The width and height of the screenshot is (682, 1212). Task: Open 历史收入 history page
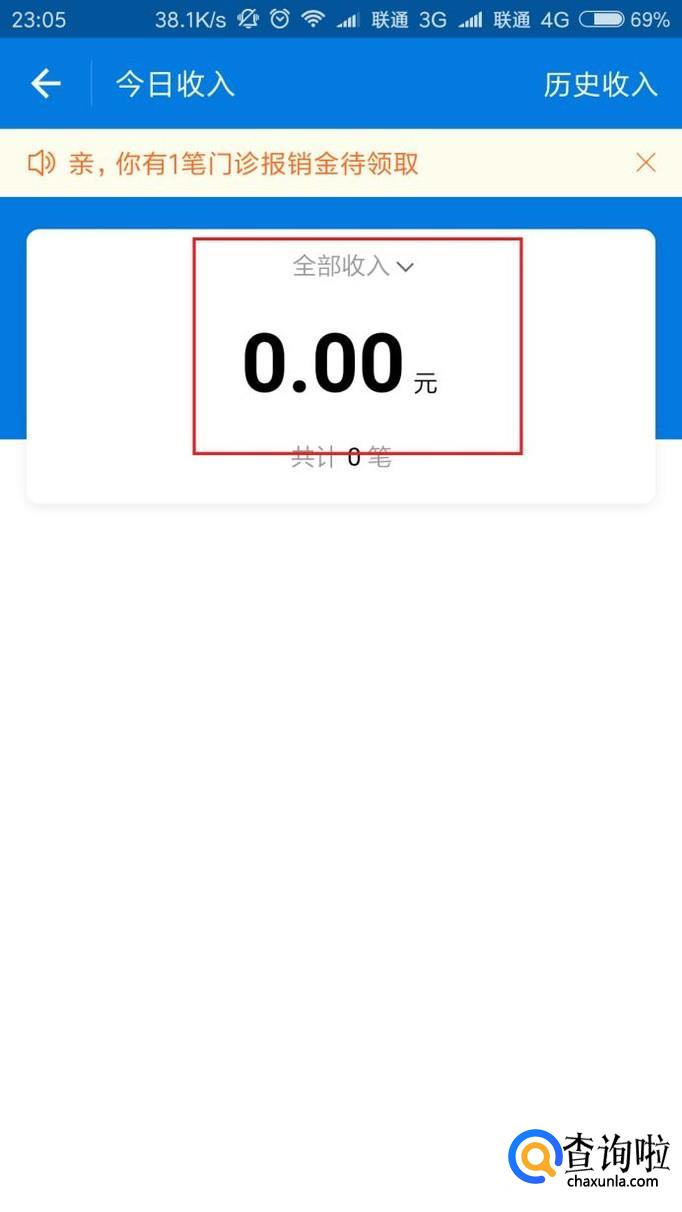(600, 84)
